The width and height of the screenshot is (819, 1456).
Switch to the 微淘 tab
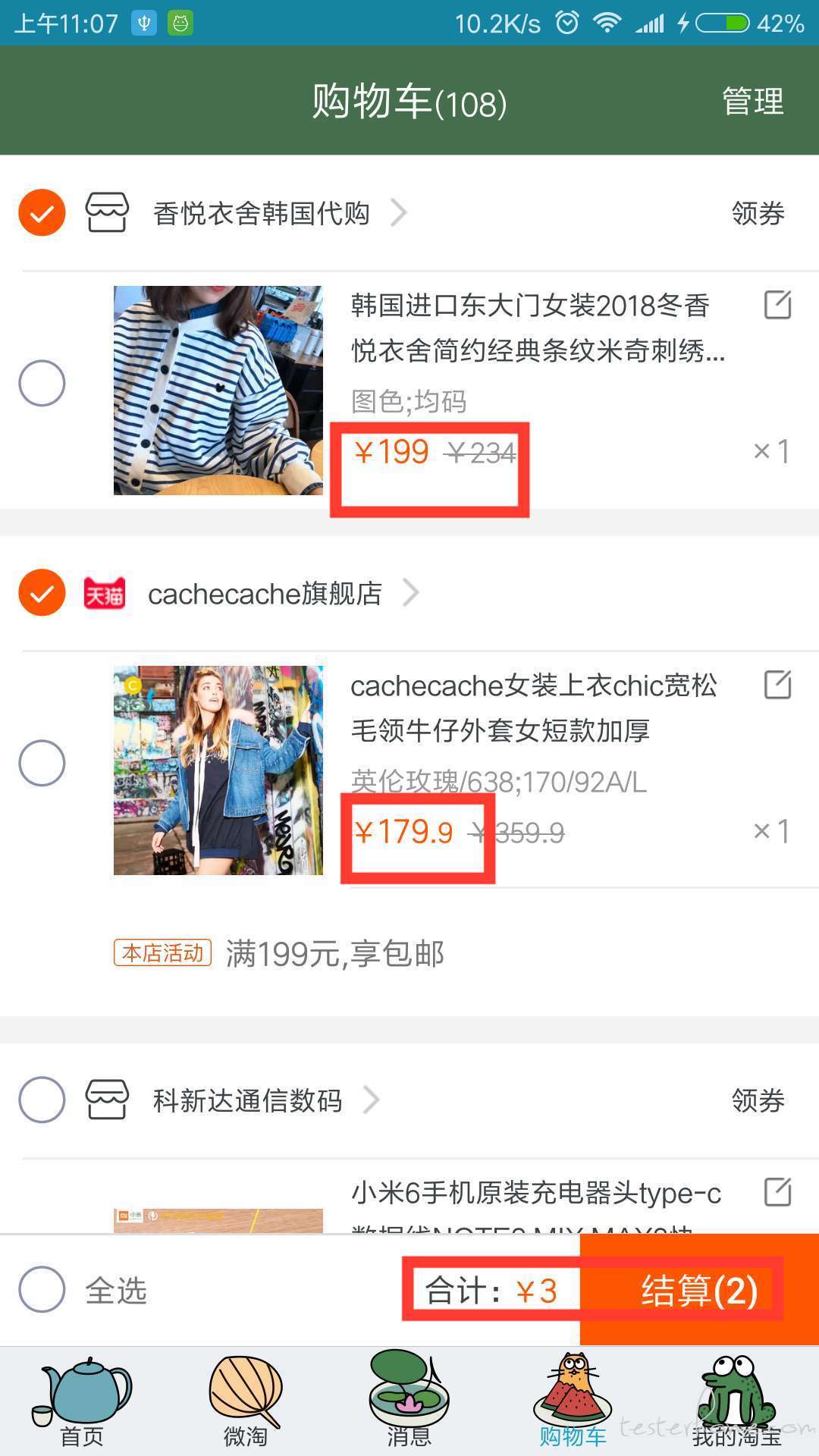245,1403
